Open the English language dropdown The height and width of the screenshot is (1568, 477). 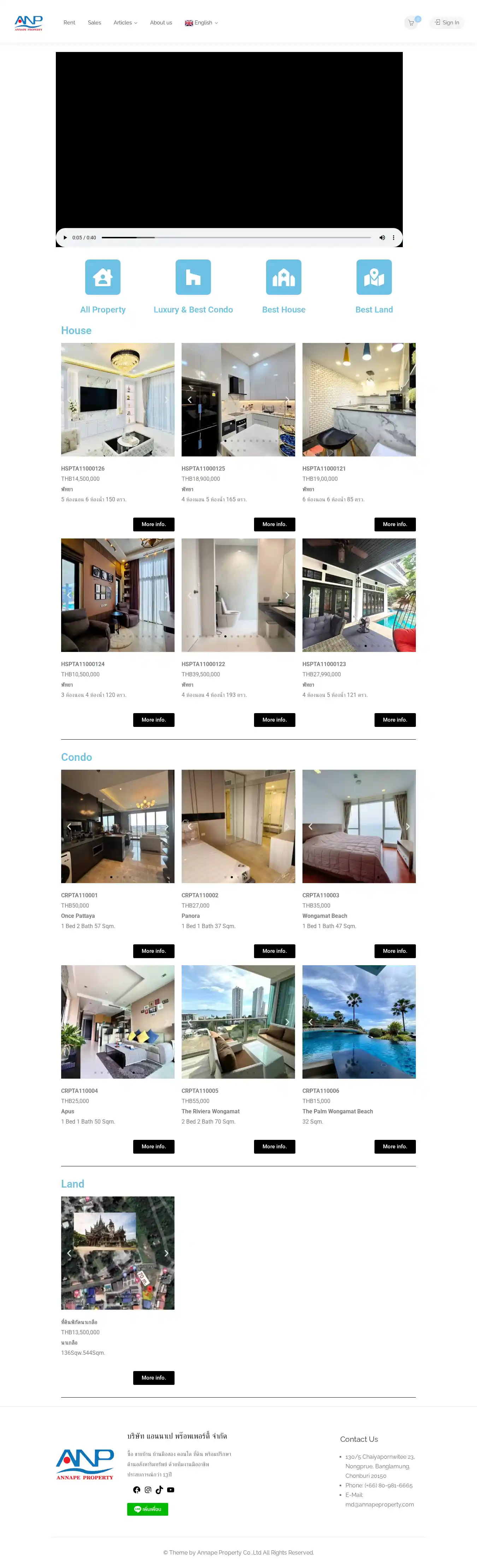click(x=201, y=23)
